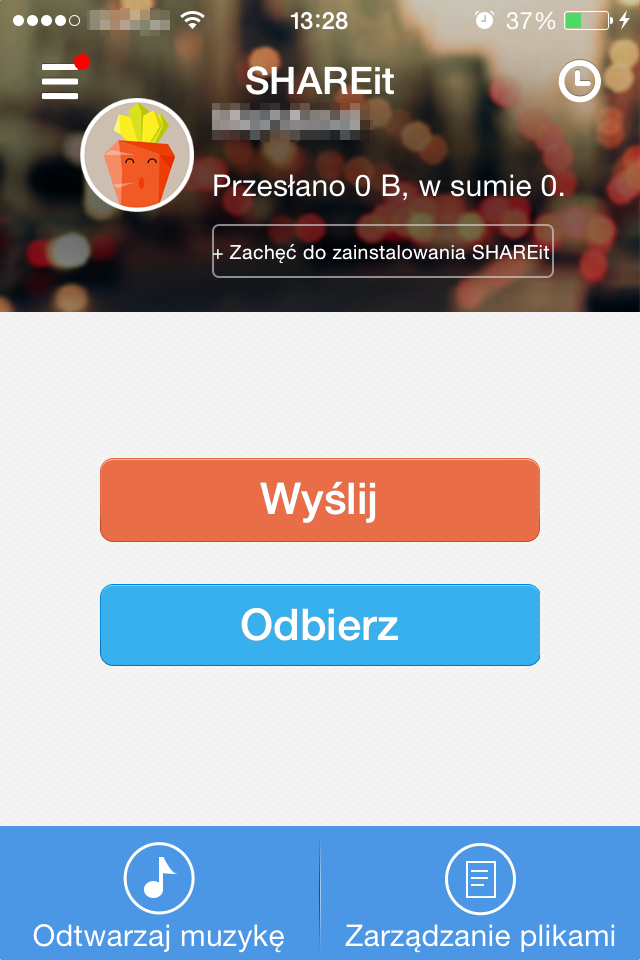Tap the carrot profile avatar
Viewport: 640px width, 960px height.
pos(136,155)
